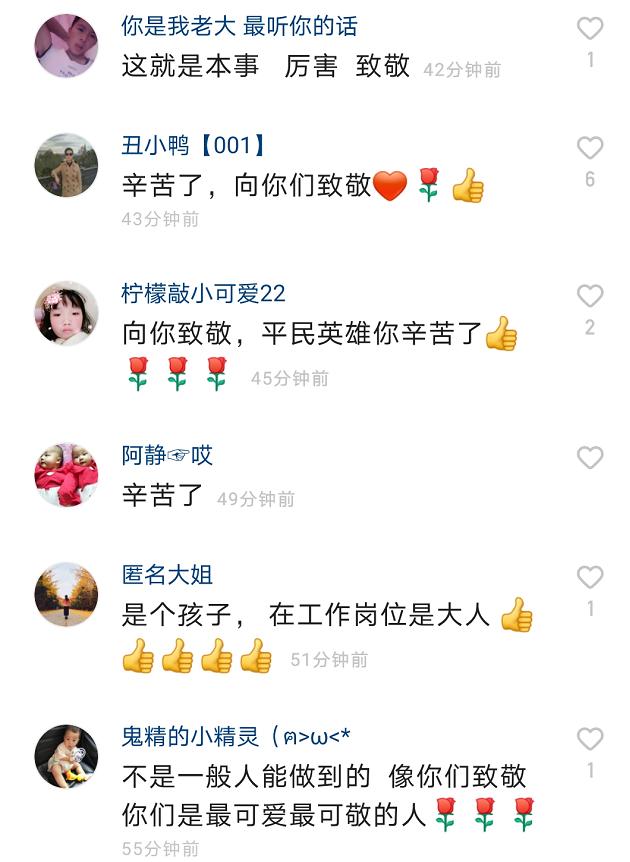Like the comment by 你是我老大 最听你的话

(590, 29)
